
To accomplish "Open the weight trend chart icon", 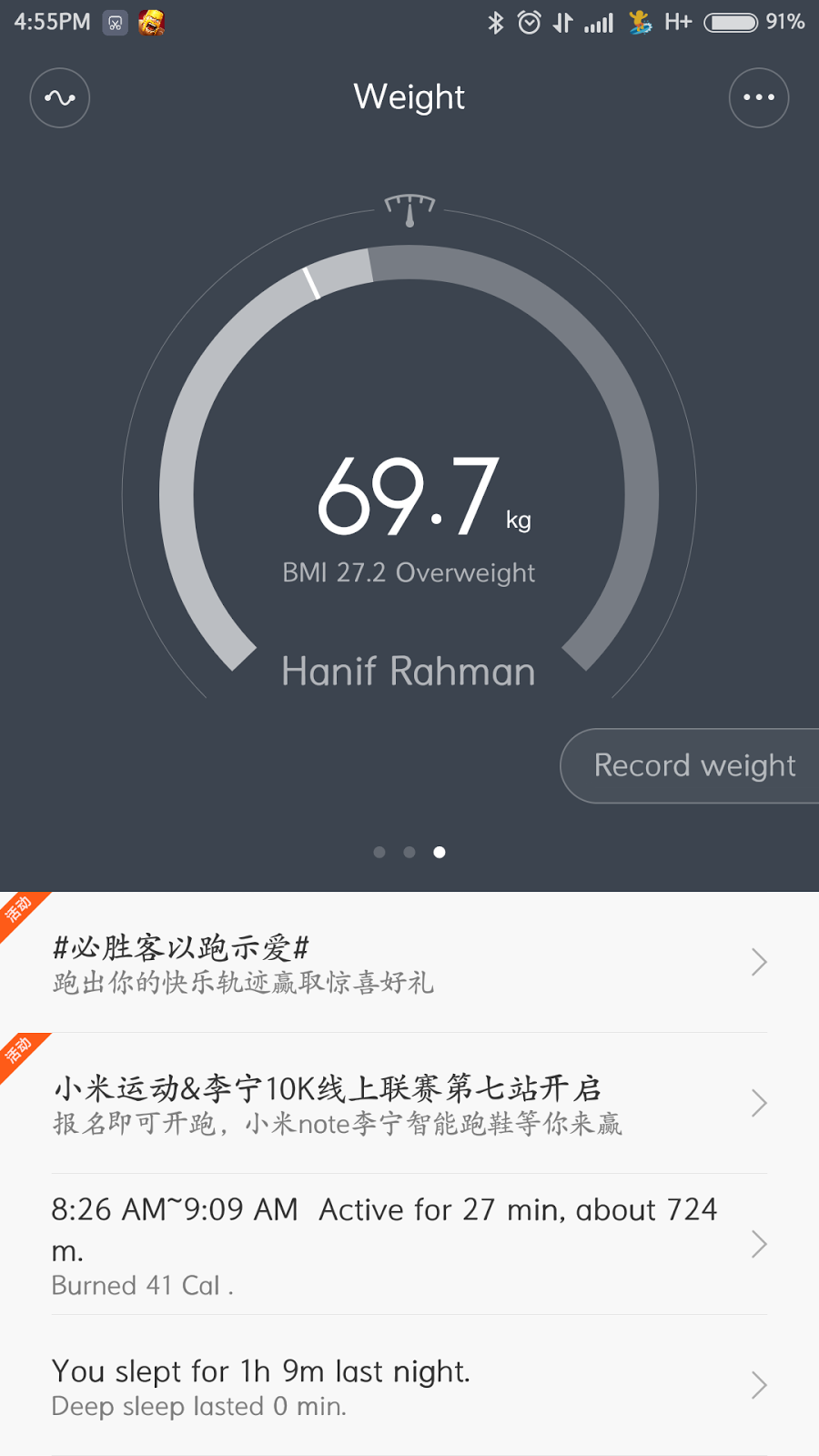I will [60, 98].
